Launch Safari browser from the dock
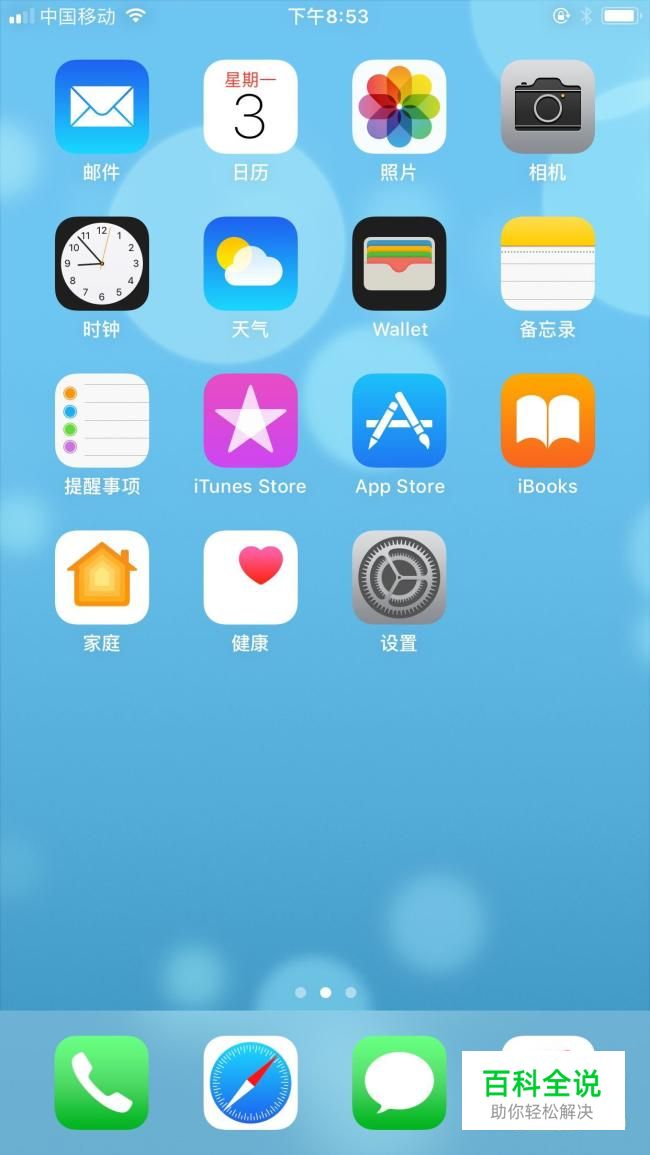Screen dimensions: 650x1155 [x=250, y=1083]
